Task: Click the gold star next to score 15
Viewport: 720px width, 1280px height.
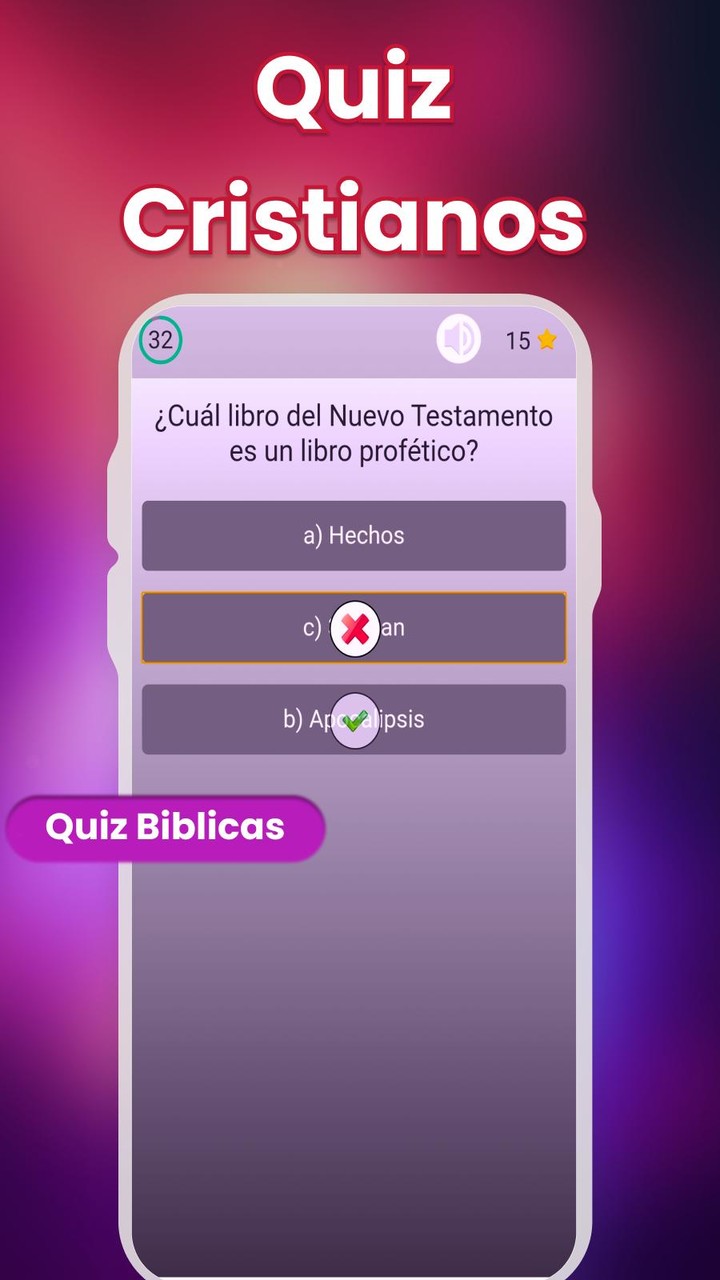Action: tap(546, 340)
